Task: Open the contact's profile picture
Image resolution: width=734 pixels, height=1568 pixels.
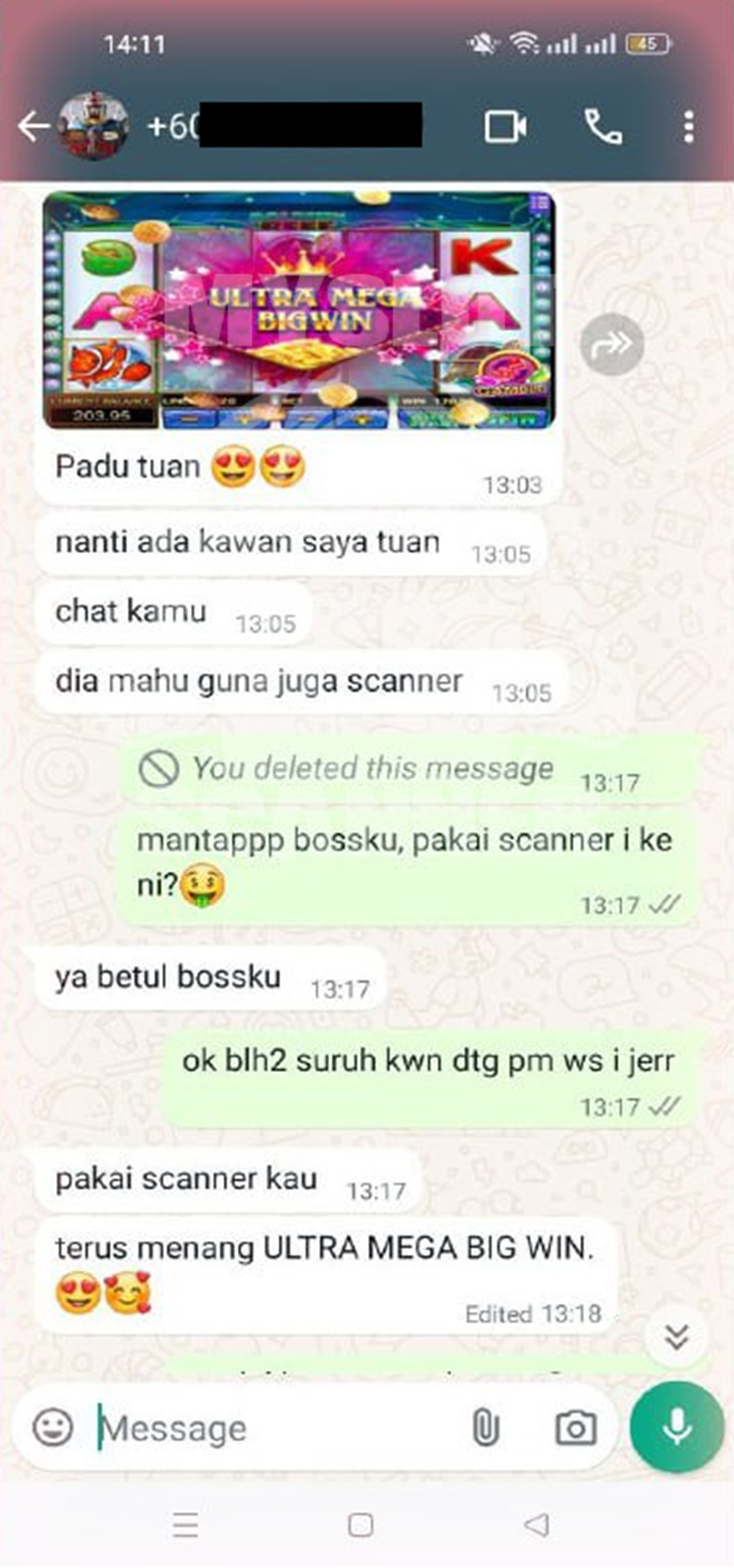Action: click(93, 126)
